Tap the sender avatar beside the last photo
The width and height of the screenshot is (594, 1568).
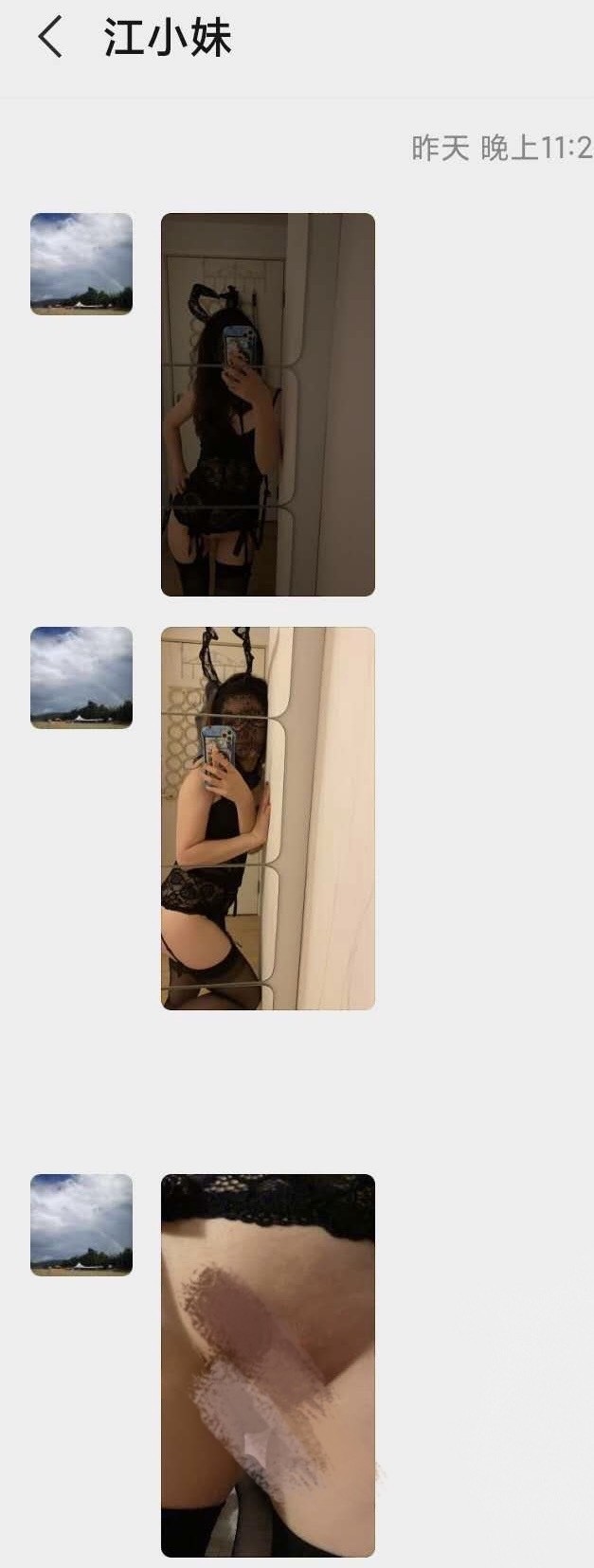(x=81, y=1225)
